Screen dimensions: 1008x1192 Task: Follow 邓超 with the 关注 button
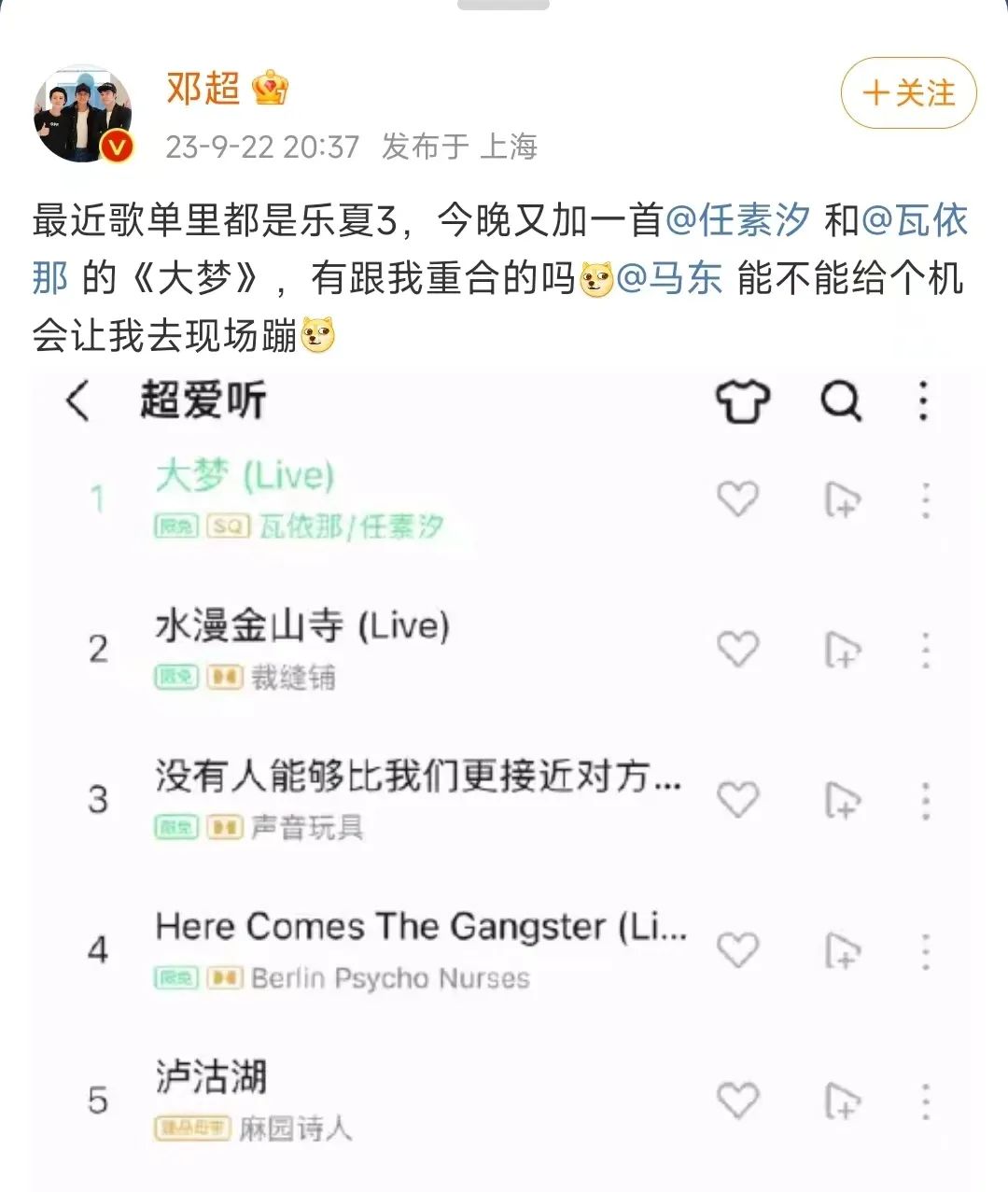[x=908, y=93]
